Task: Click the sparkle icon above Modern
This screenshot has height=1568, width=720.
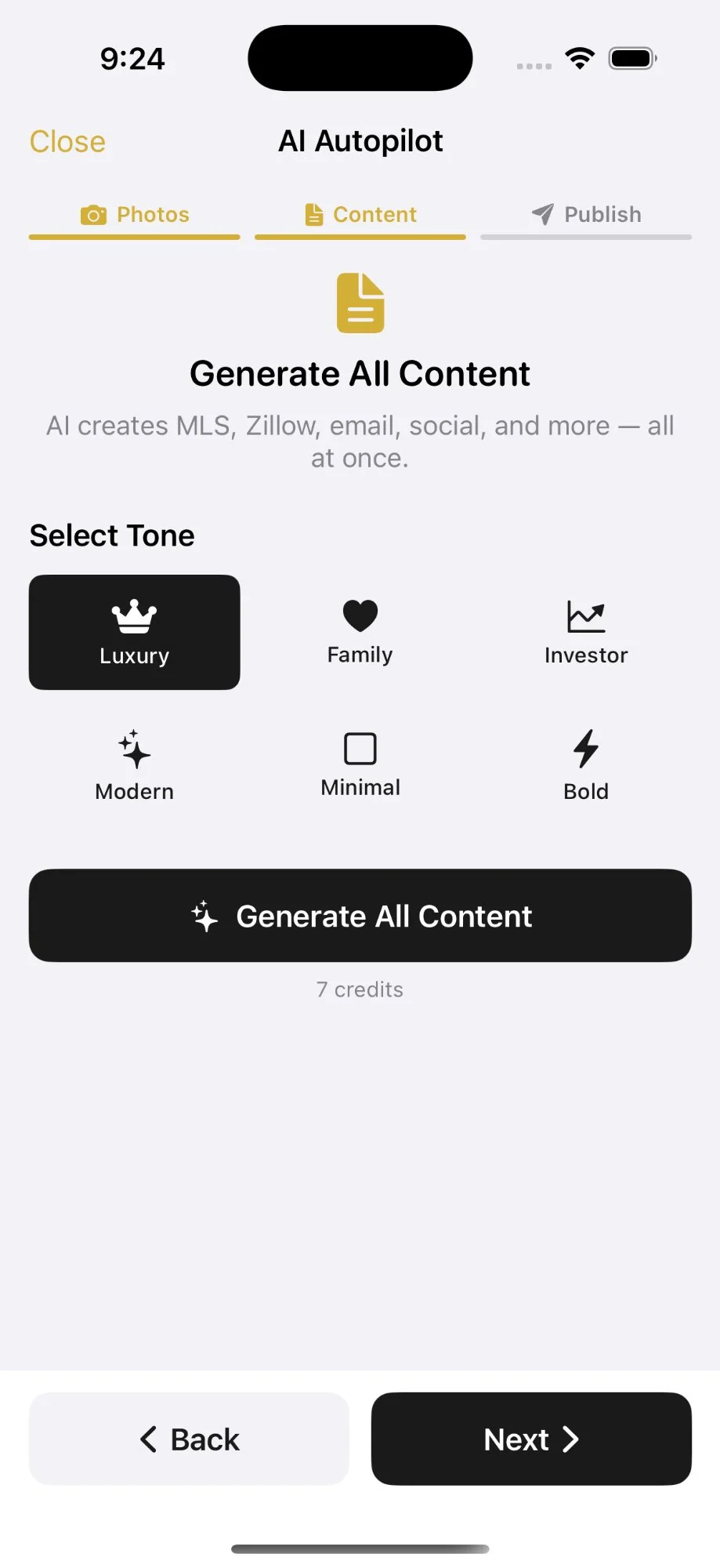Action: click(134, 750)
